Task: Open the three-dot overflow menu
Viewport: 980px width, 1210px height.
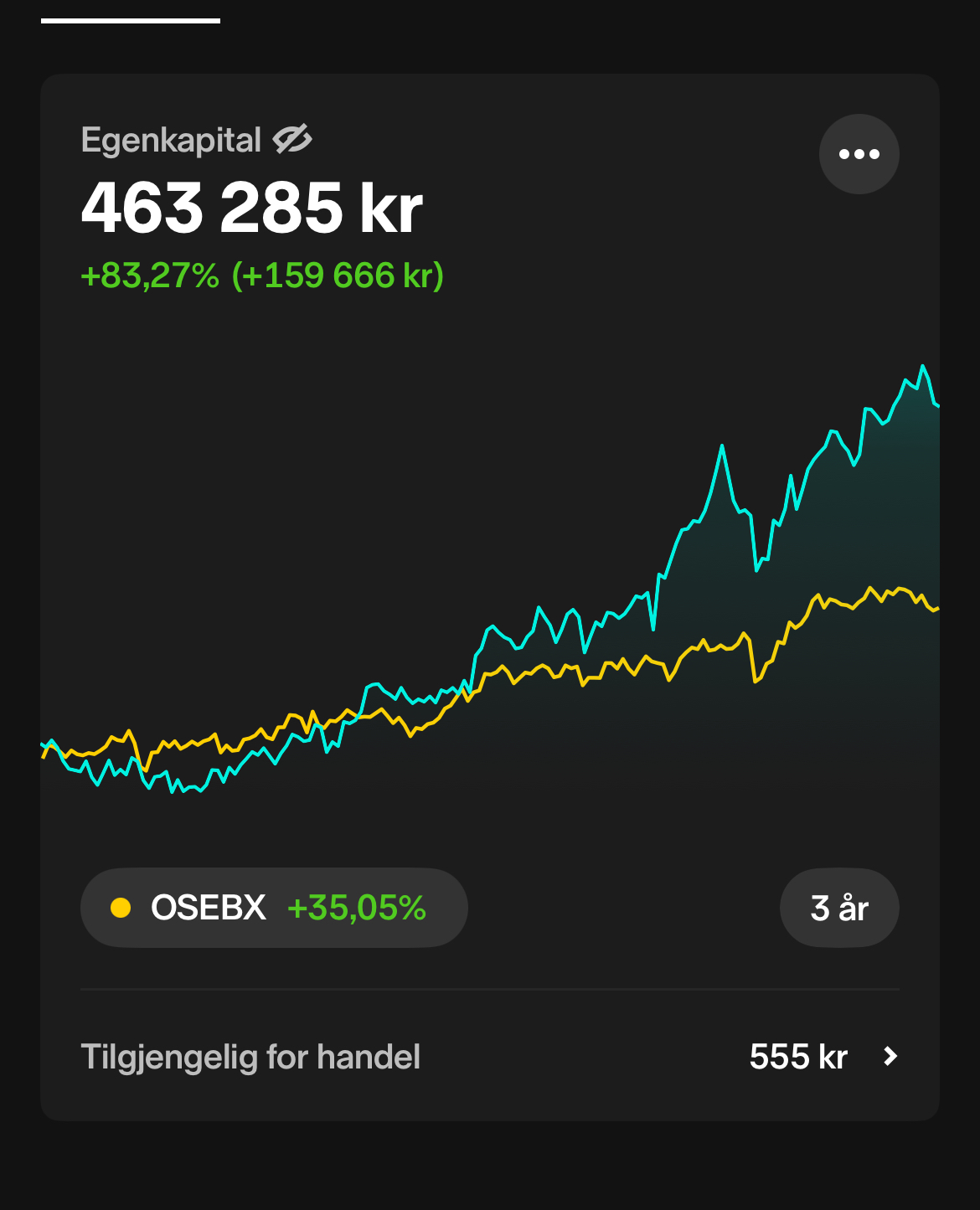Action: tap(859, 154)
